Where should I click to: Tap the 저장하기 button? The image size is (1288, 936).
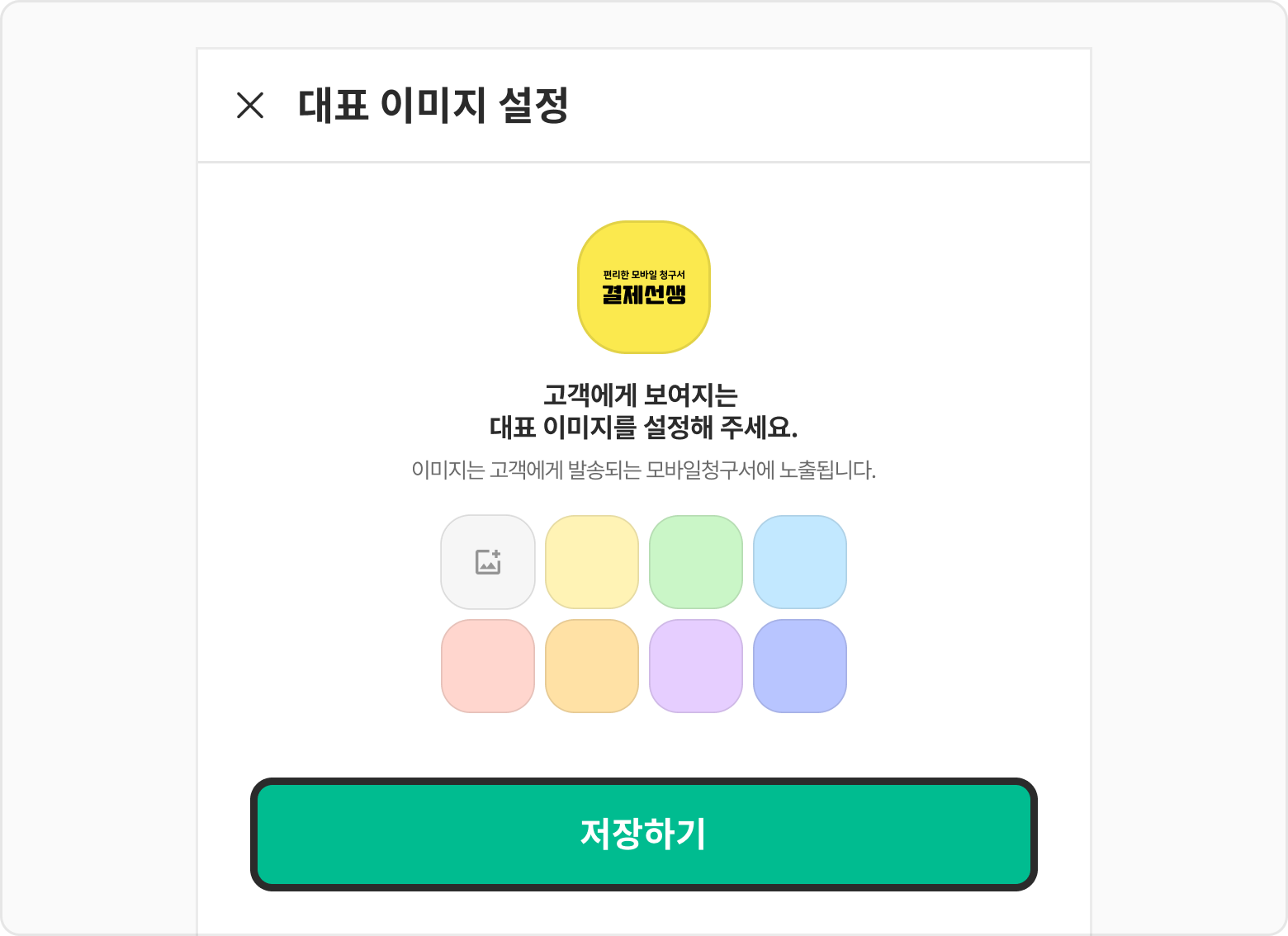click(643, 834)
